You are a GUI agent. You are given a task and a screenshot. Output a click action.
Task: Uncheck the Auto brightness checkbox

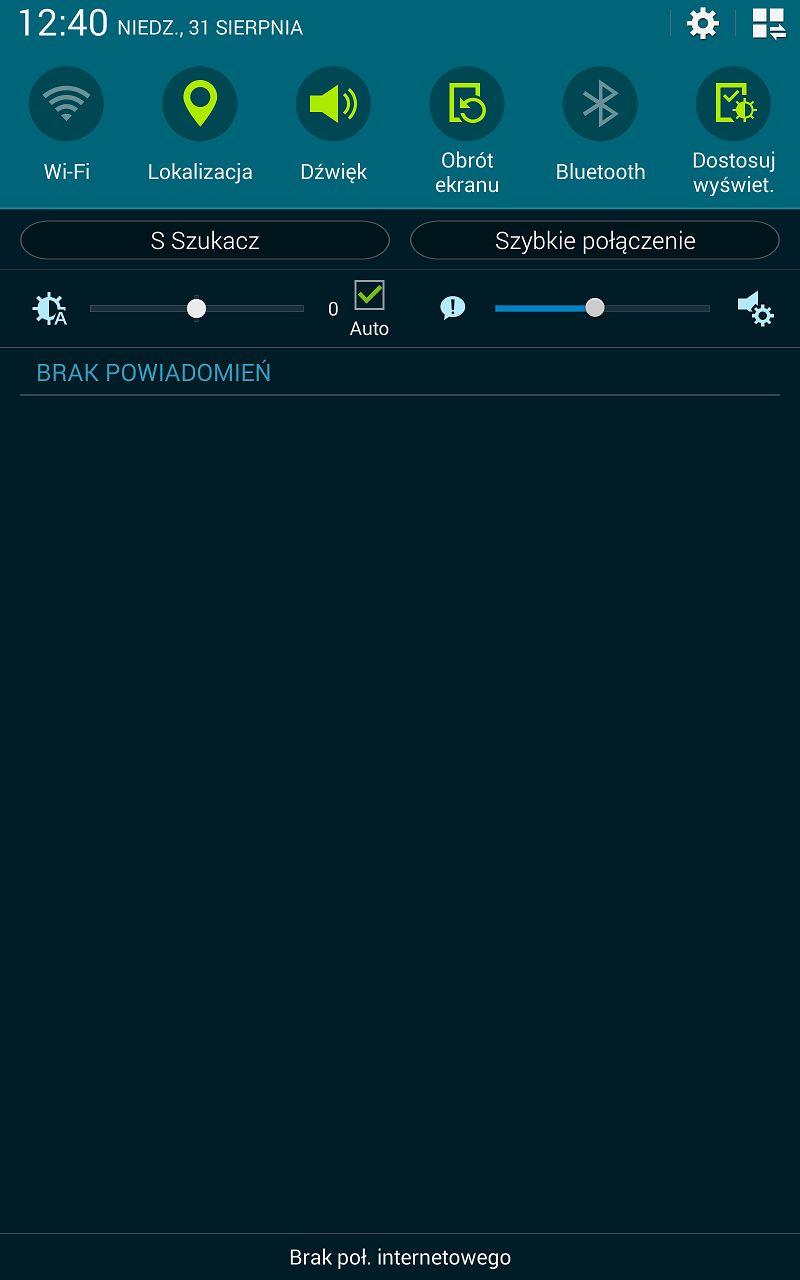click(369, 295)
